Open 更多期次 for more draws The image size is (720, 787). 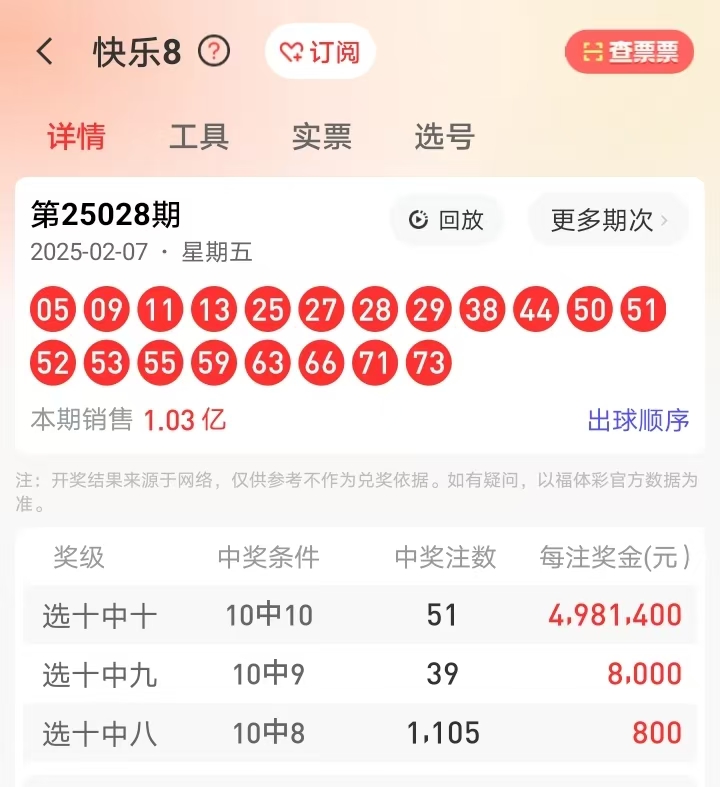(x=608, y=220)
